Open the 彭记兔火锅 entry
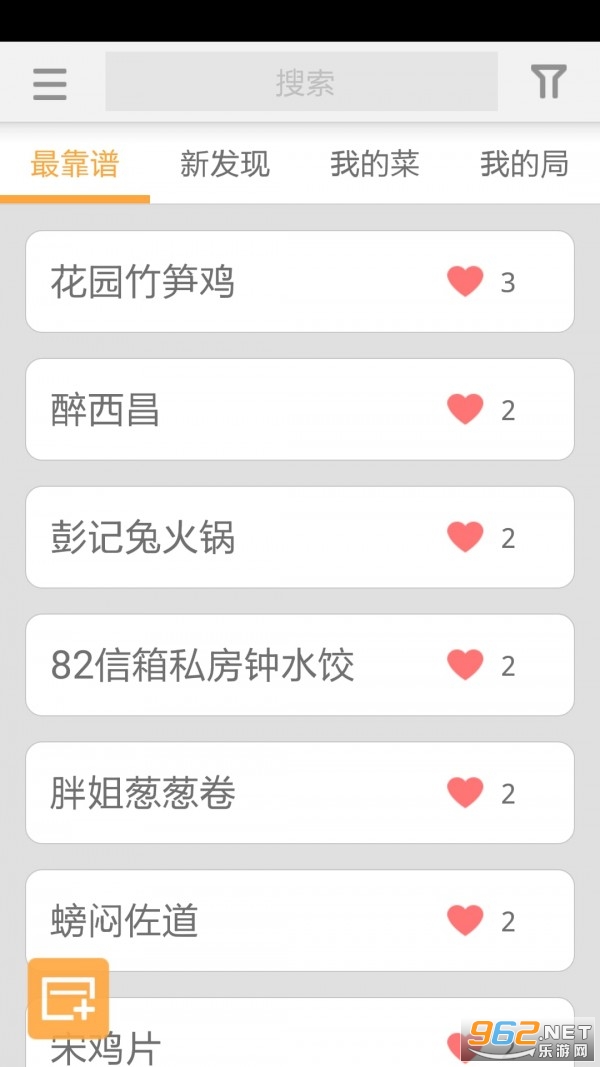This screenshot has height=1067, width=600. coord(200,538)
